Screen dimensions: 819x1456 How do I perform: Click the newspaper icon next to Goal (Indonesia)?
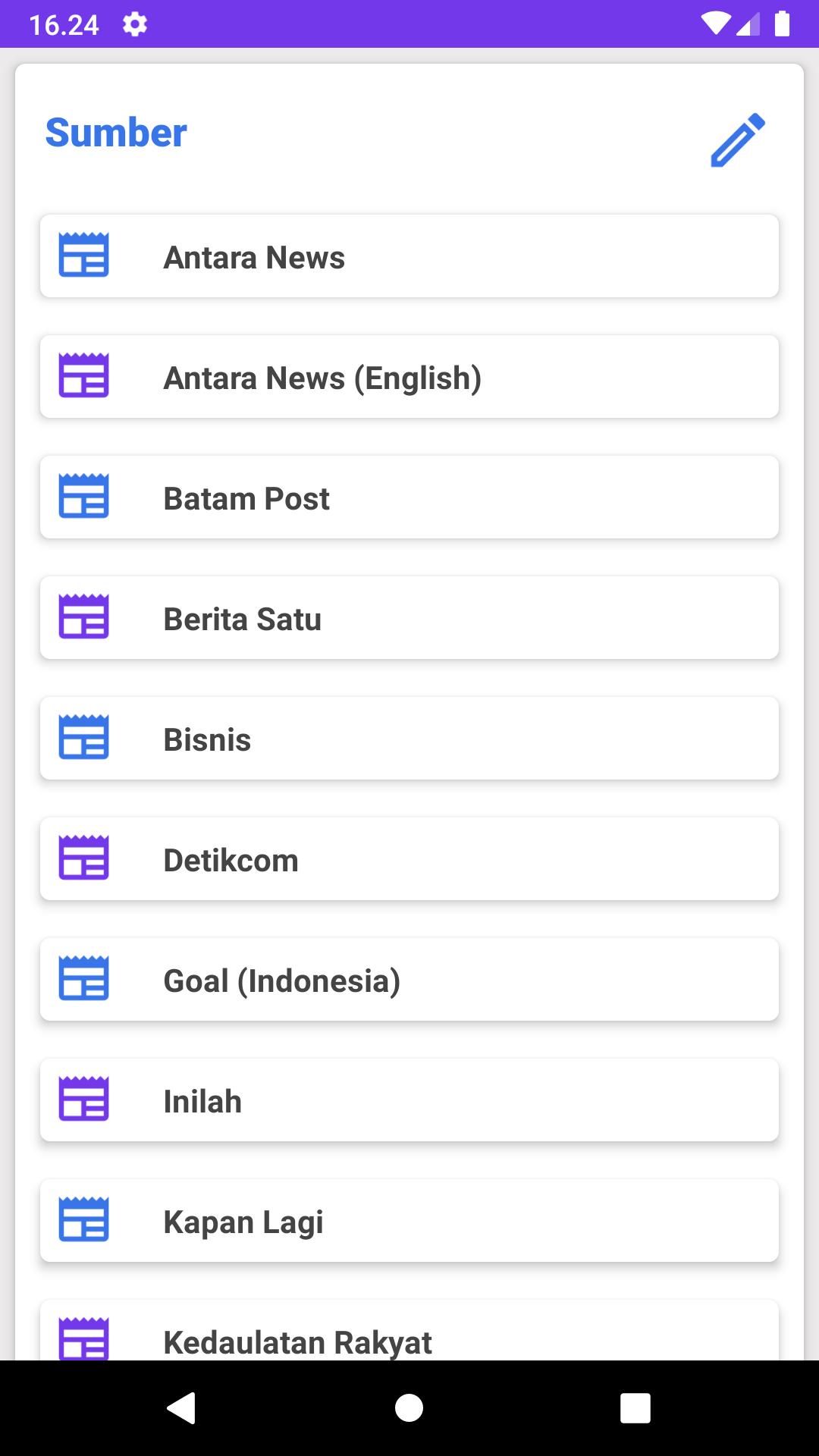click(83, 979)
